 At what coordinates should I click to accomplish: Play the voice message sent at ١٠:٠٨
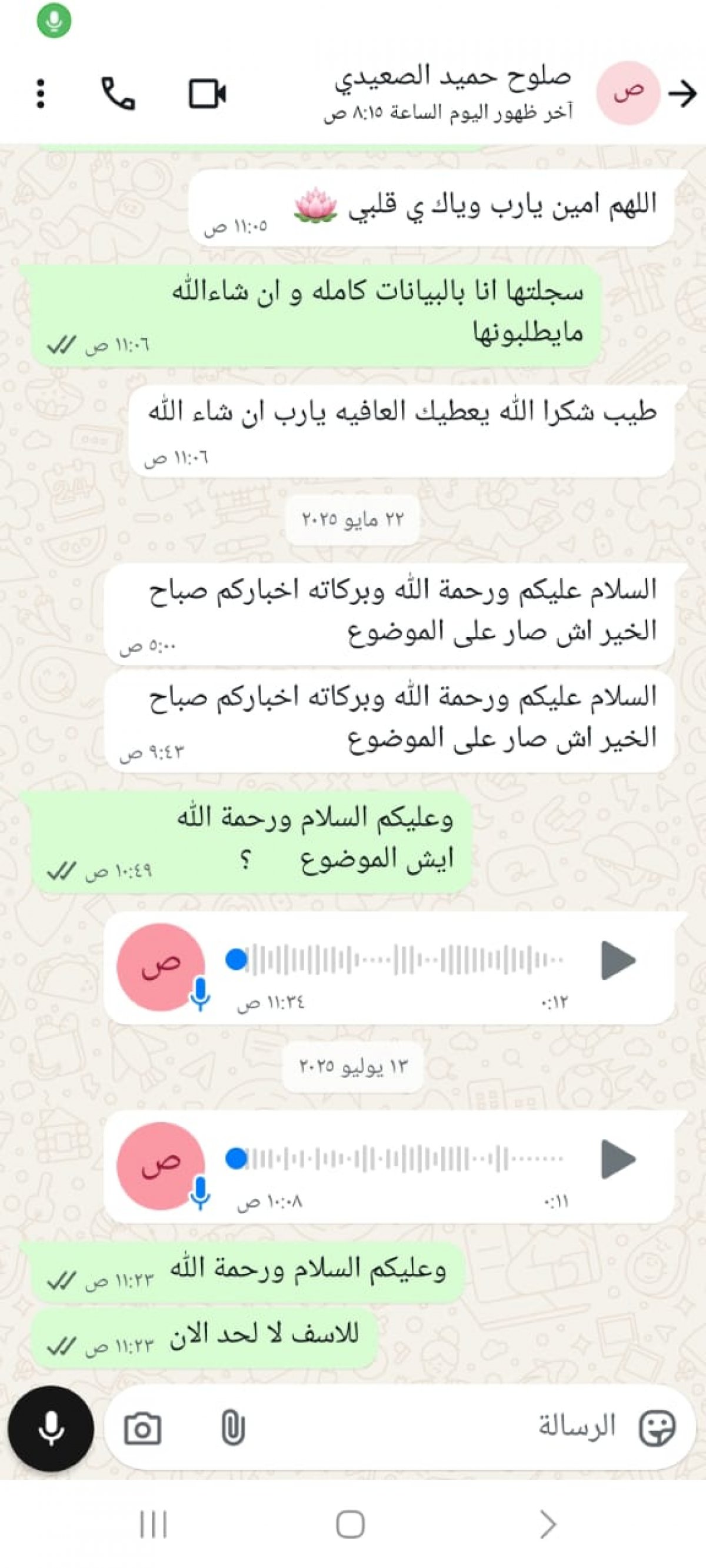point(618,1158)
